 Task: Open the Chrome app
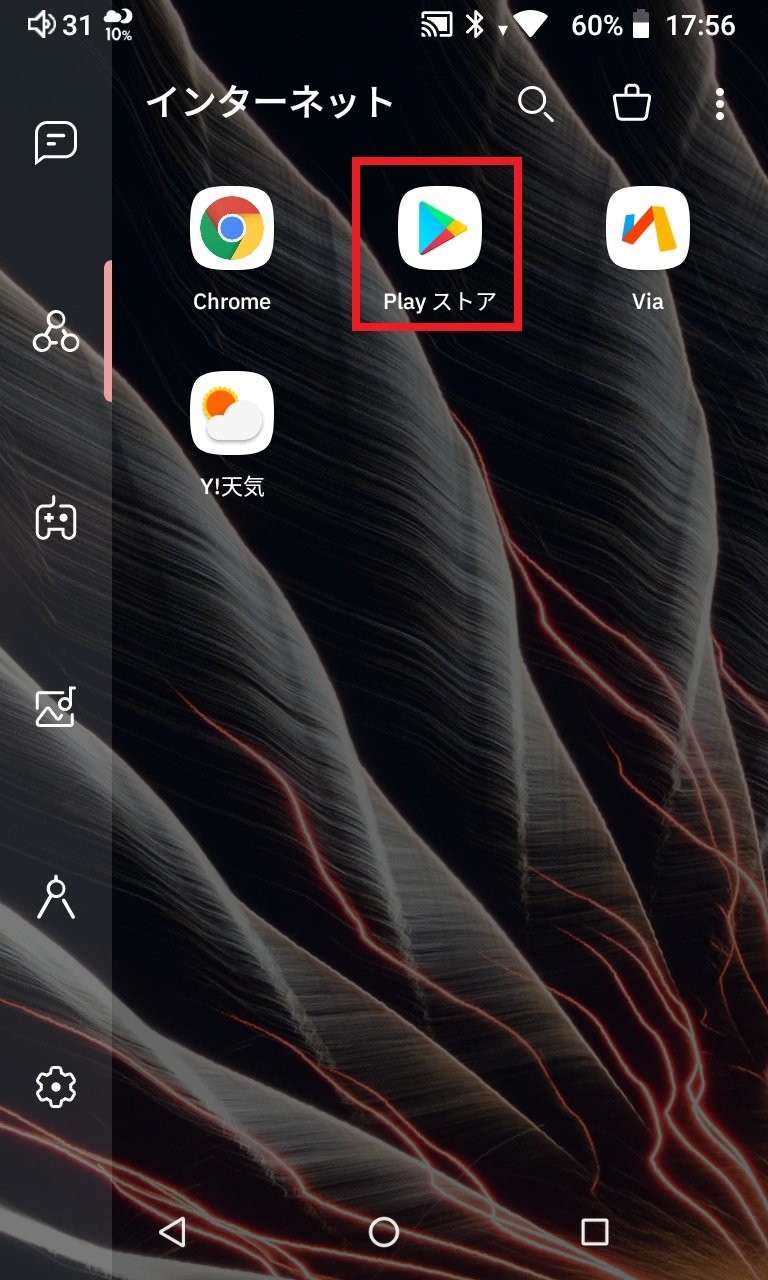click(x=232, y=232)
